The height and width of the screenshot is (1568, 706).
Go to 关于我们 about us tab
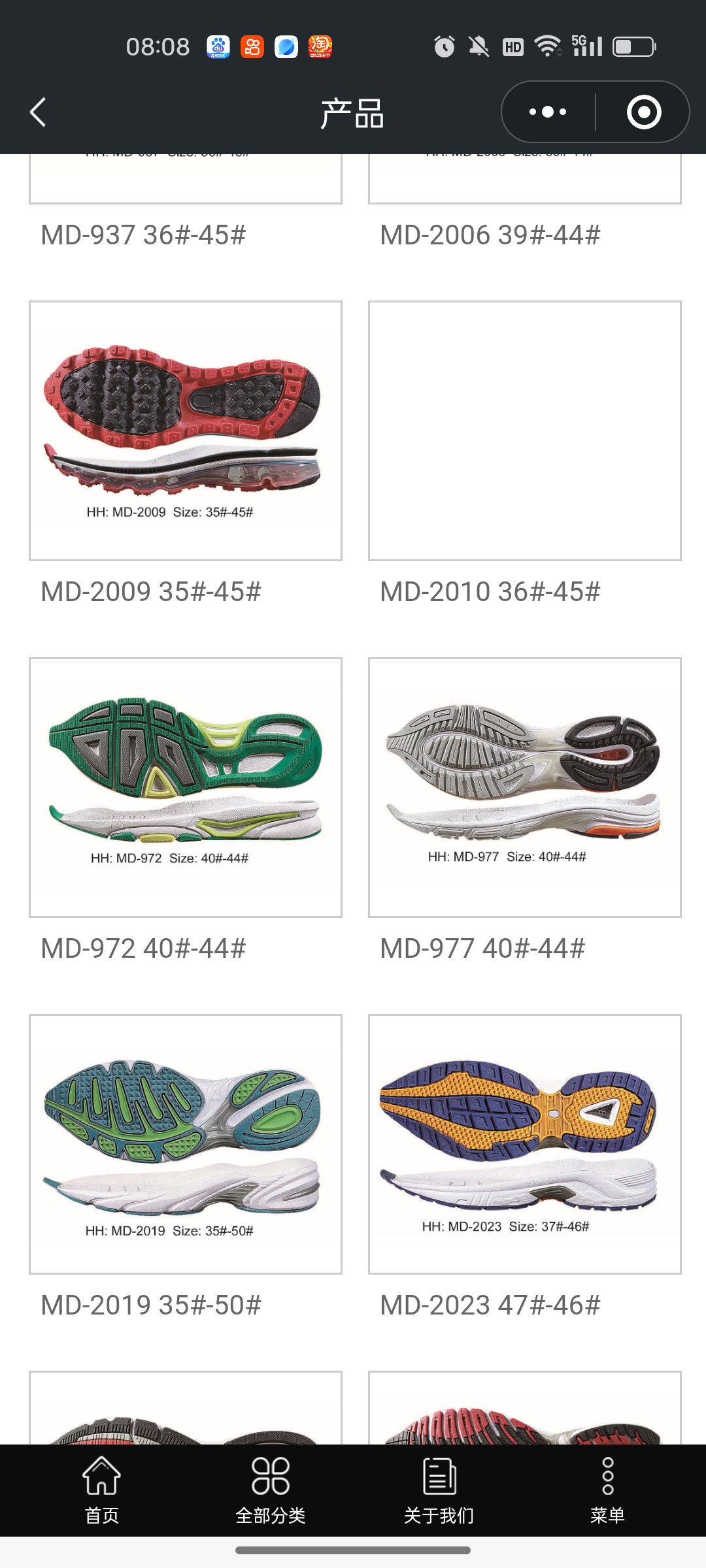pyautogui.click(x=439, y=1491)
